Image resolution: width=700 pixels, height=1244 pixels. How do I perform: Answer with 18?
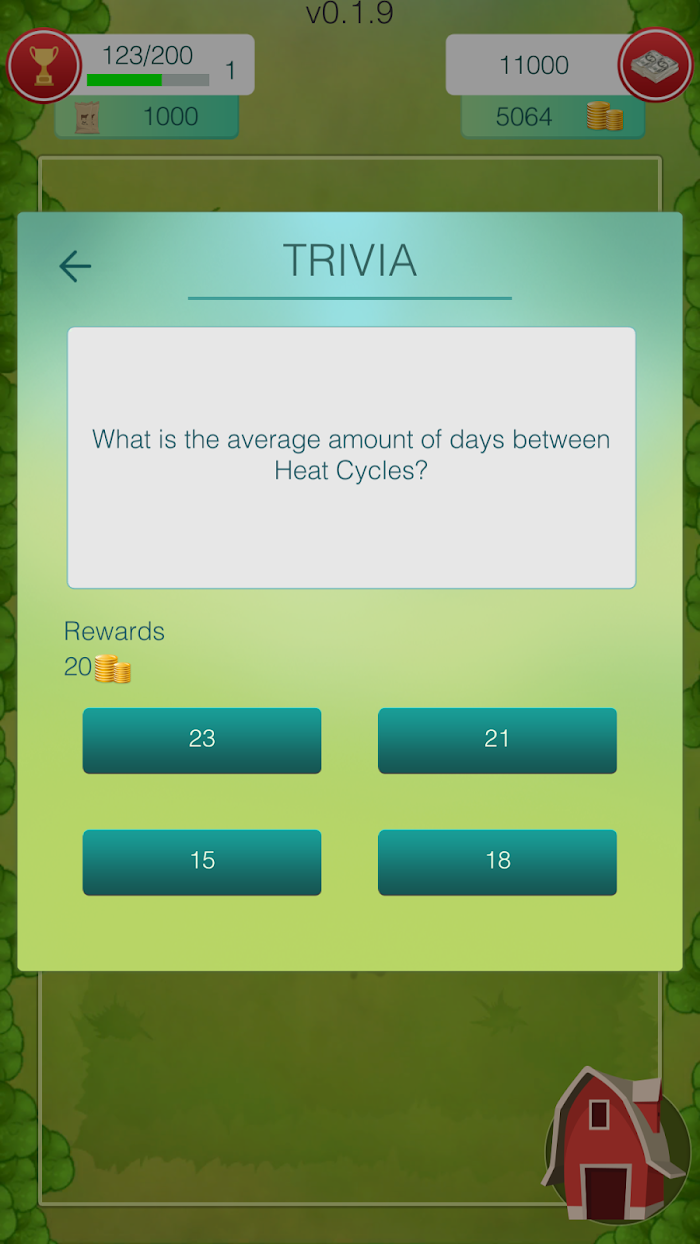[x=497, y=862]
